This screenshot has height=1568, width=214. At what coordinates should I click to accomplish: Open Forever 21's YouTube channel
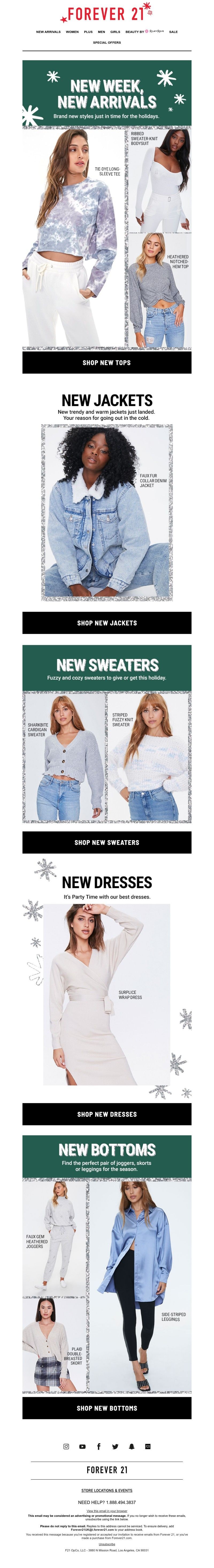tap(83, 1446)
